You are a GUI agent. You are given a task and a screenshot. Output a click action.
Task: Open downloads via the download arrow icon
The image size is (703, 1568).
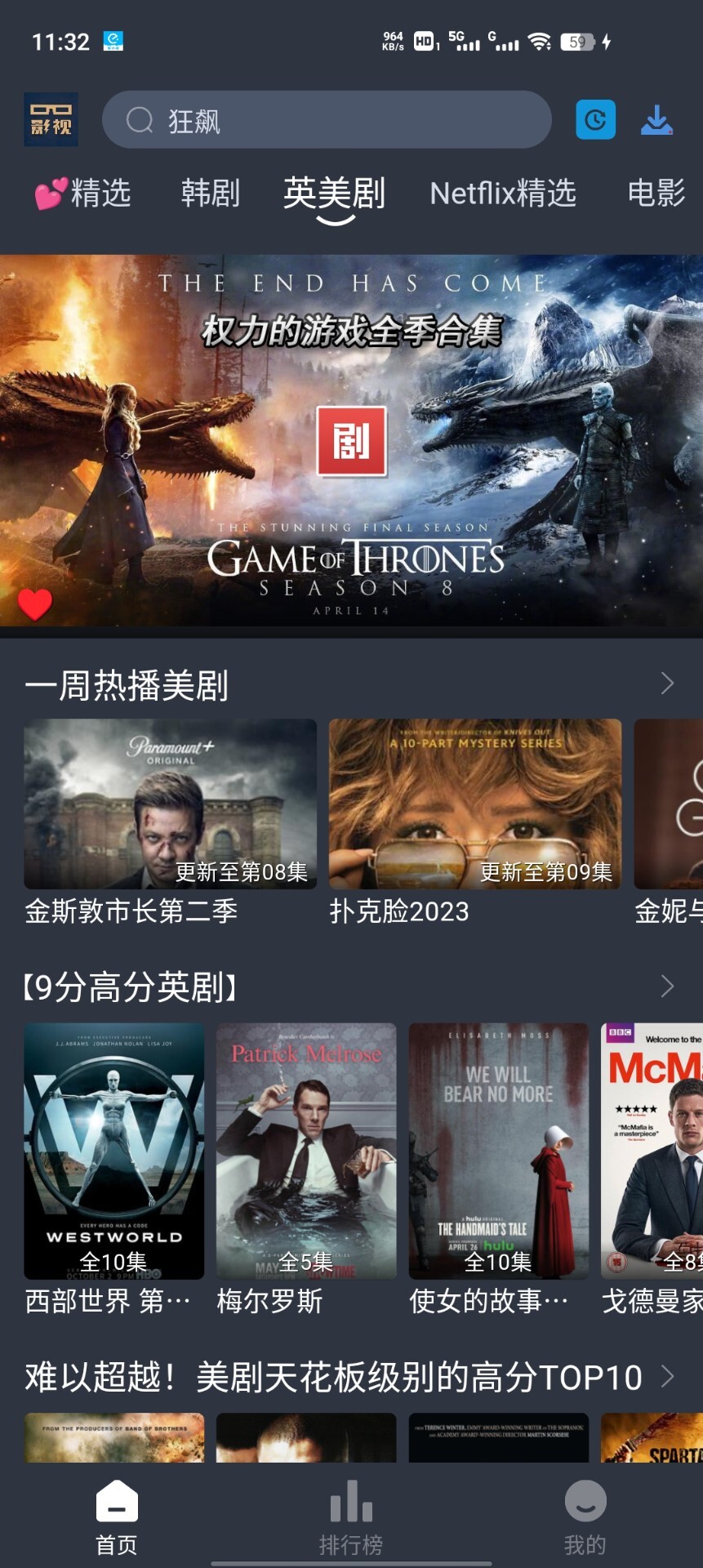tap(658, 119)
